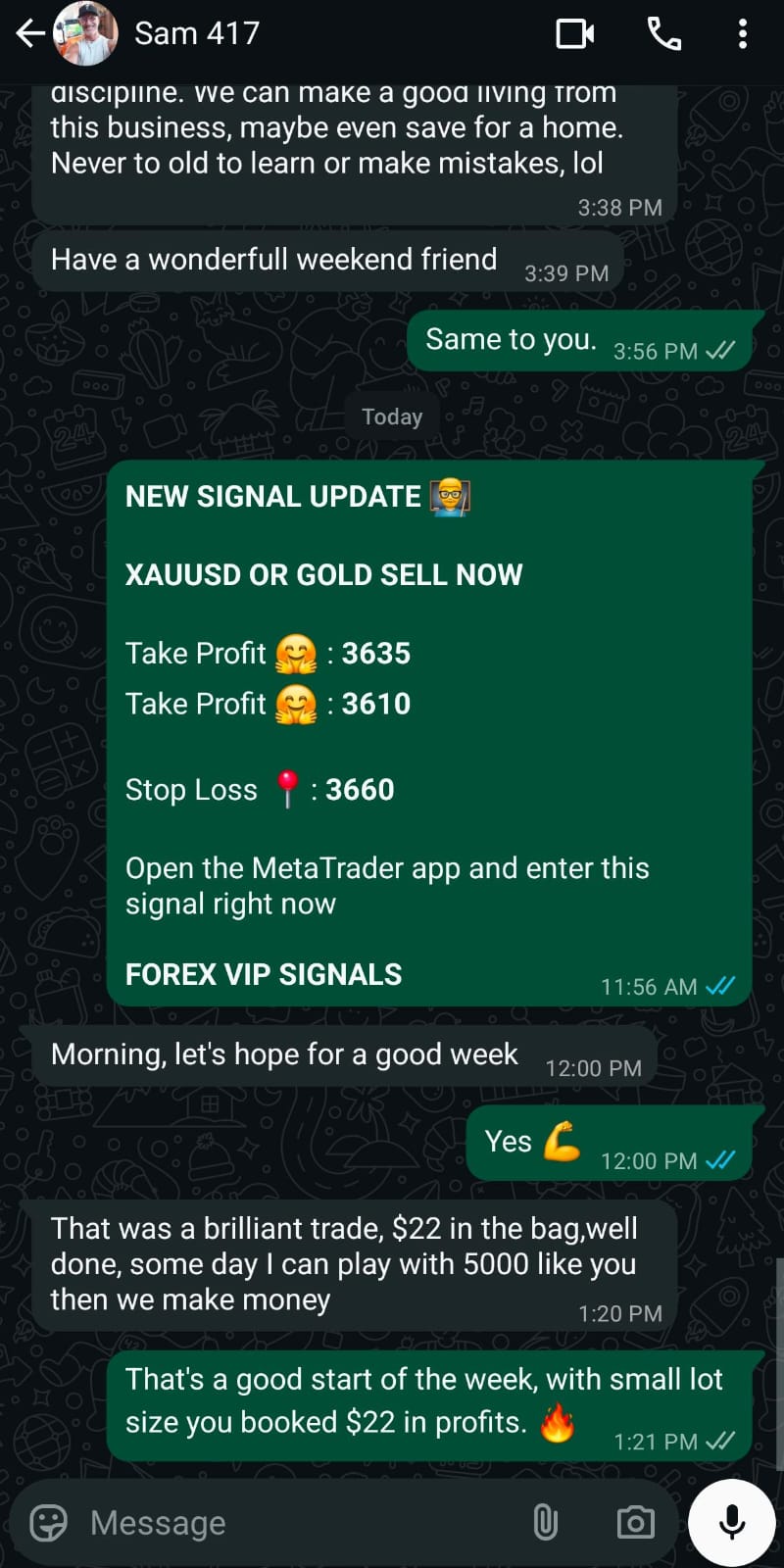Viewport: 784px width, 1568px height.
Task: Go back to the chat list
Action: click(x=29, y=34)
